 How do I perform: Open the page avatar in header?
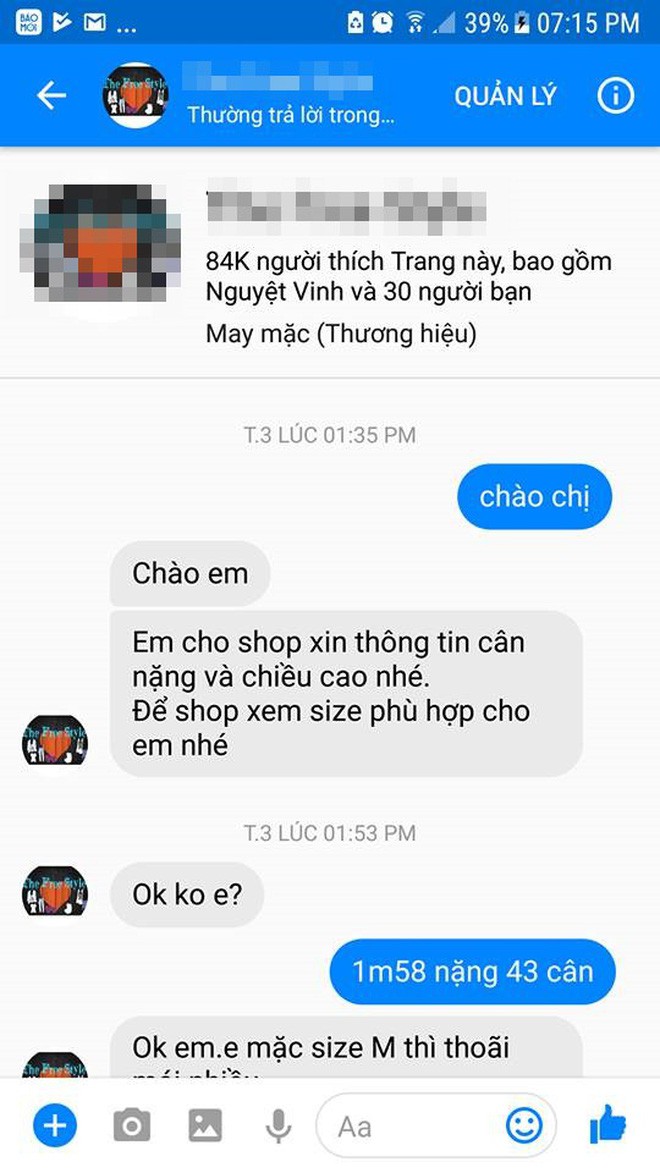pyautogui.click(x=135, y=95)
